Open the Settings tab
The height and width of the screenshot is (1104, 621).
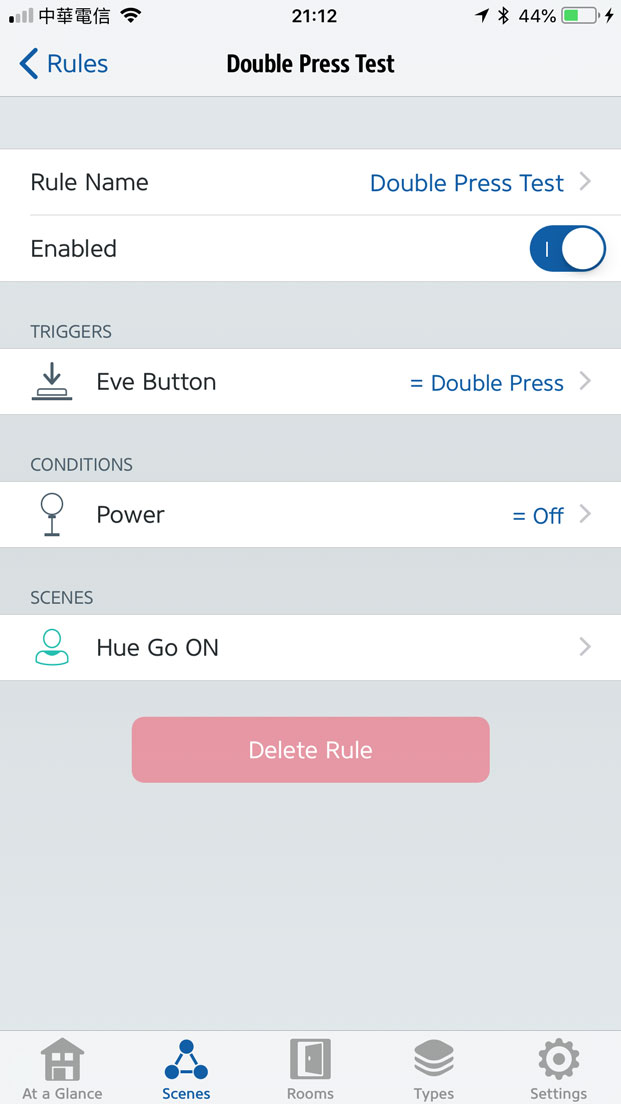click(558, 1069)
